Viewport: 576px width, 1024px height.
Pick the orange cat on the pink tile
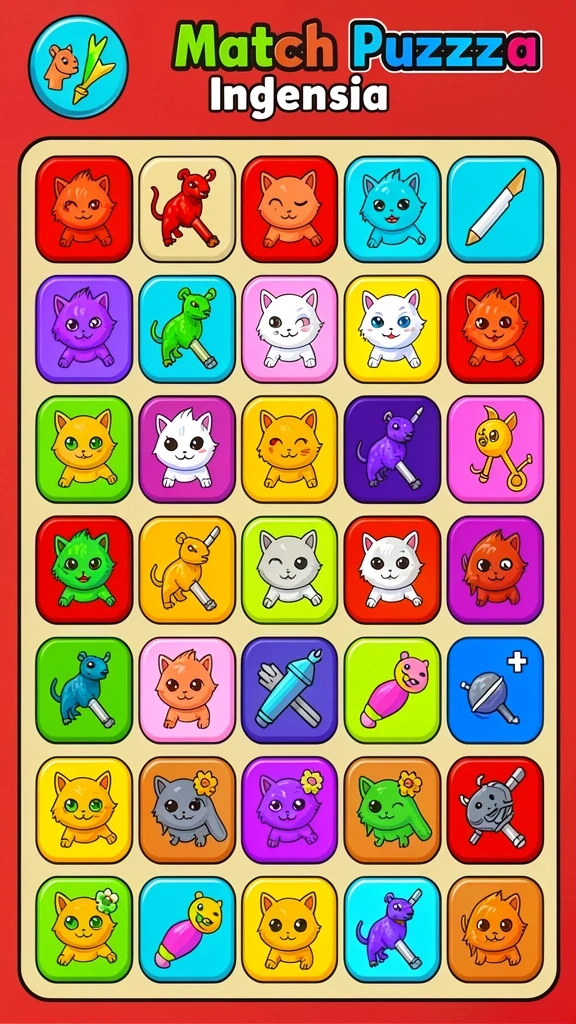click(x=187, y=690)
